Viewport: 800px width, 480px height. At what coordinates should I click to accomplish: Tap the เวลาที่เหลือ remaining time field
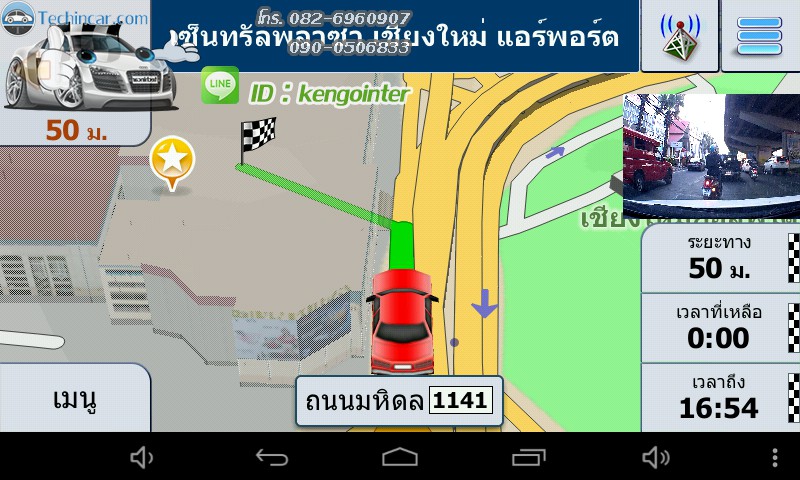point(718,327)
